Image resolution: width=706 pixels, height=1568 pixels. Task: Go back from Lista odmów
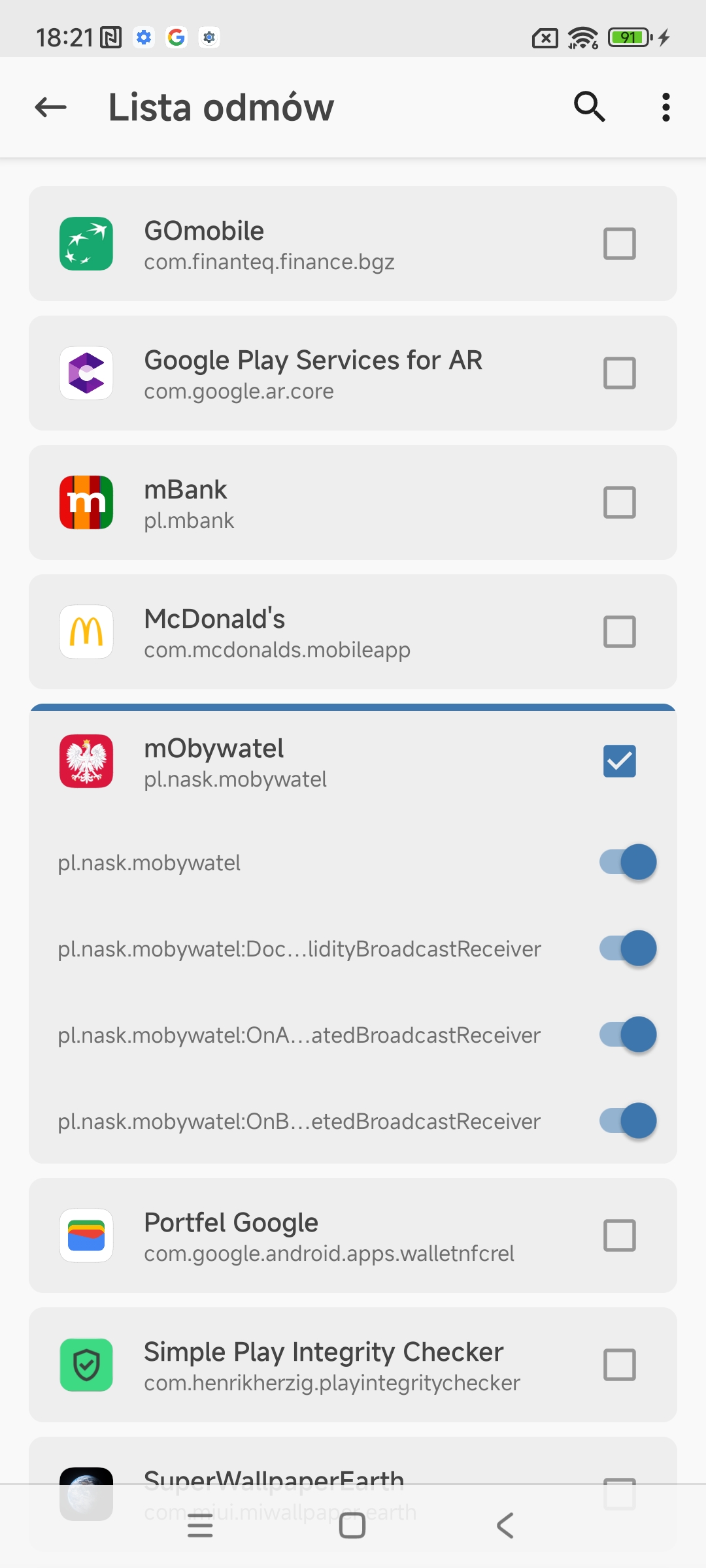coord(51,107)
